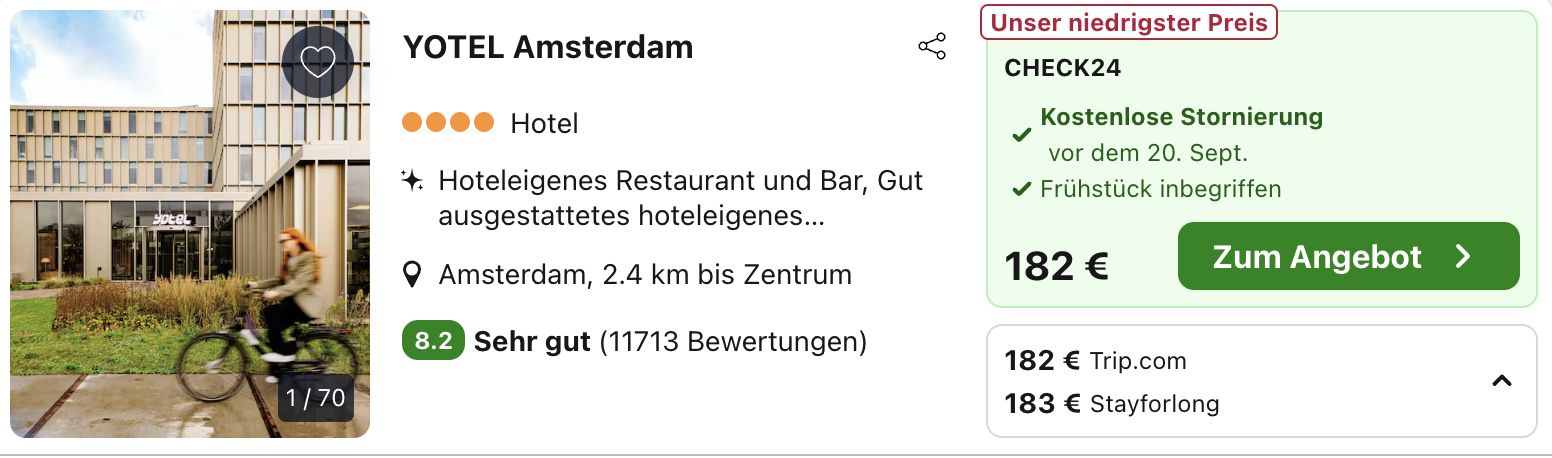Save YOTEL Amsterdam to favorites
The image size is (1552, 458).
pos(317,62)
